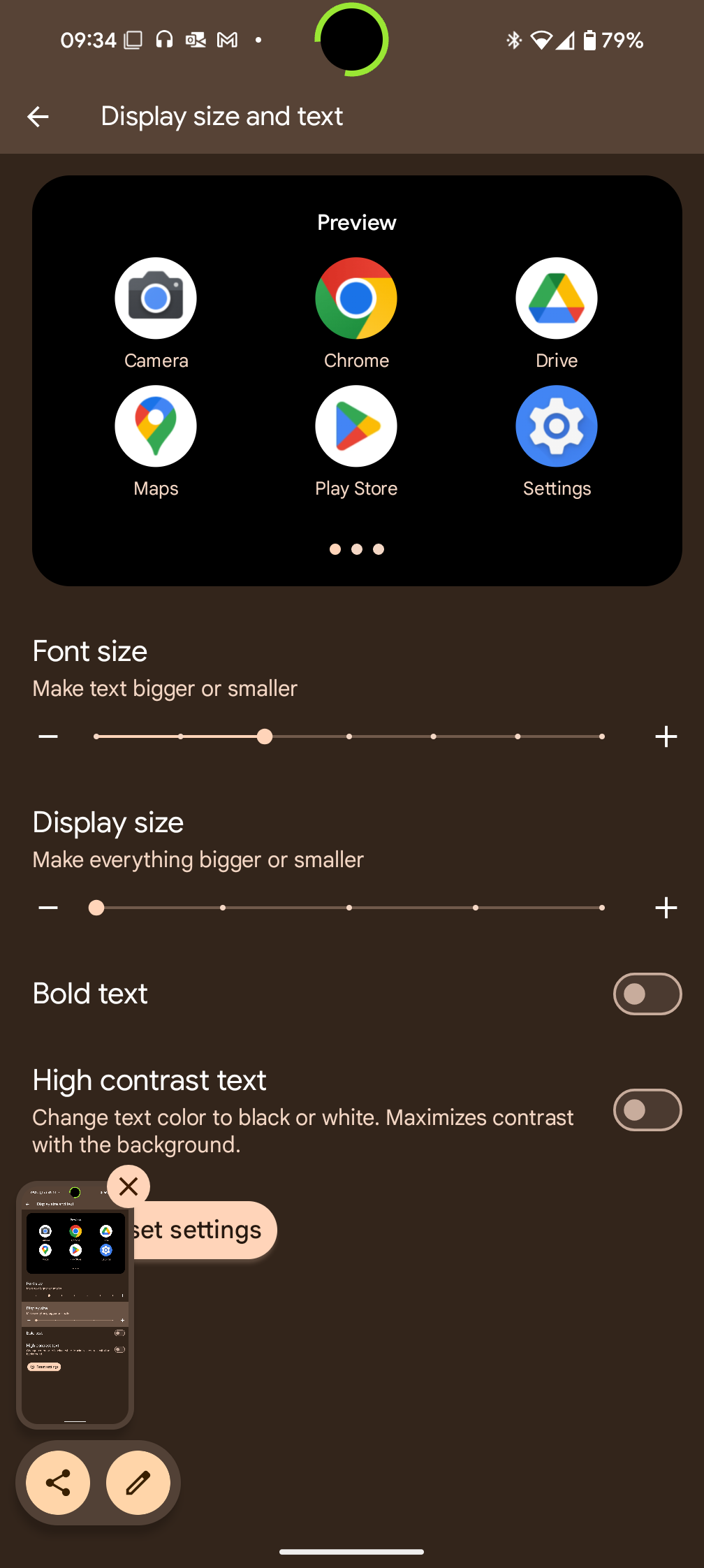Go back from Display size and text
The height and width of the screenshot is (1568, 704).
coord(38,117)
